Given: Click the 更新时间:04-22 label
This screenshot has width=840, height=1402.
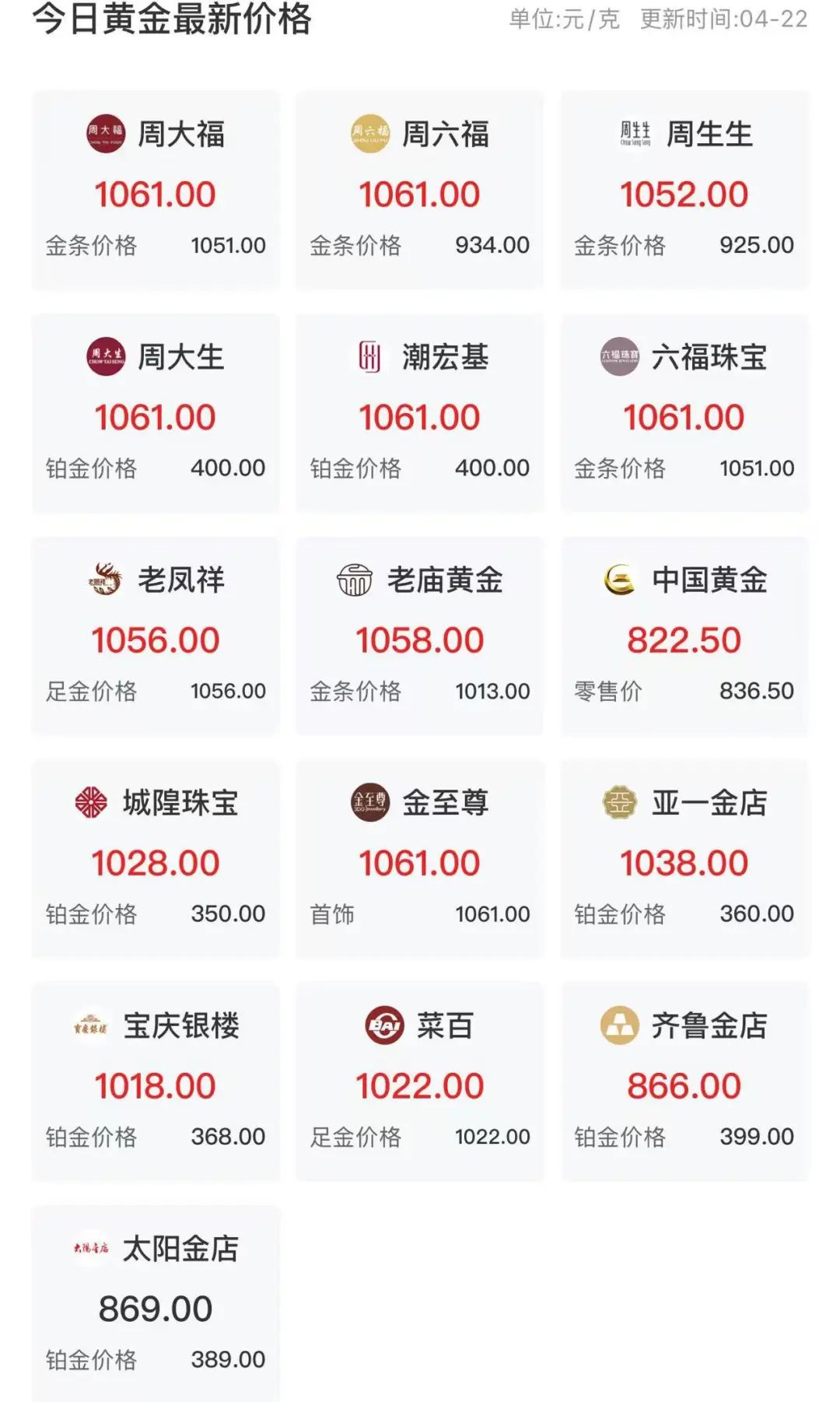Looking at the screenshot, I should (724, 22).
